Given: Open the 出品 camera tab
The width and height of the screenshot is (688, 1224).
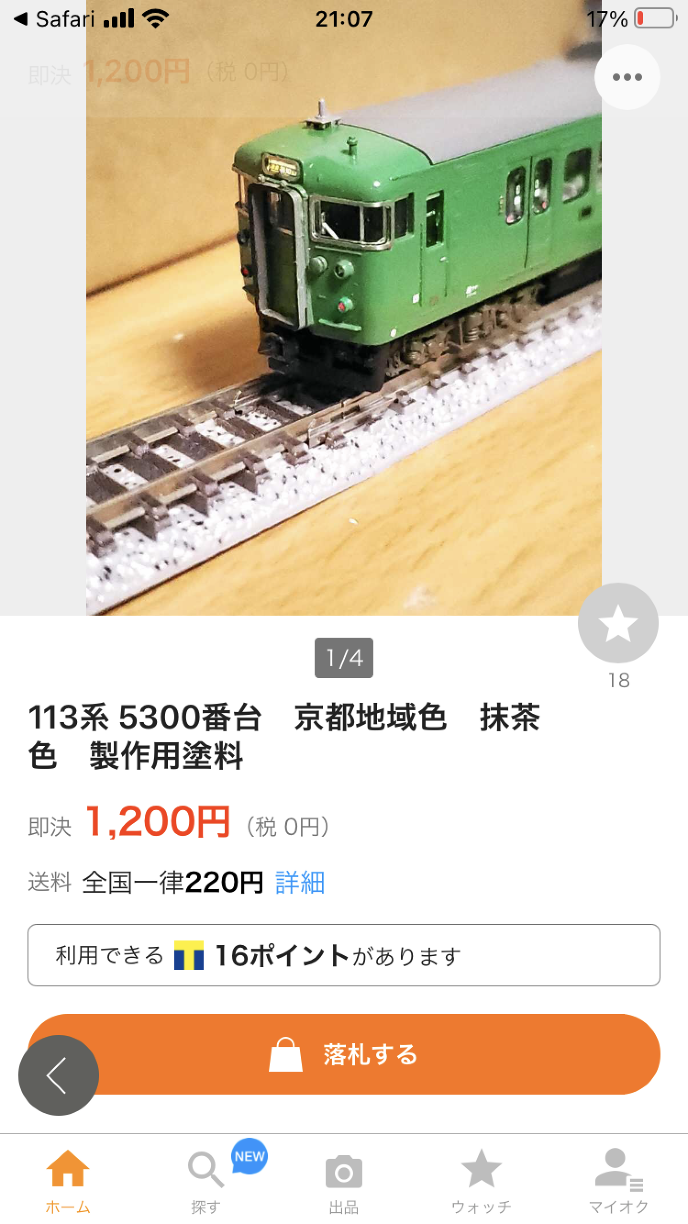Looking at the screenshot, I should 344,1180.
